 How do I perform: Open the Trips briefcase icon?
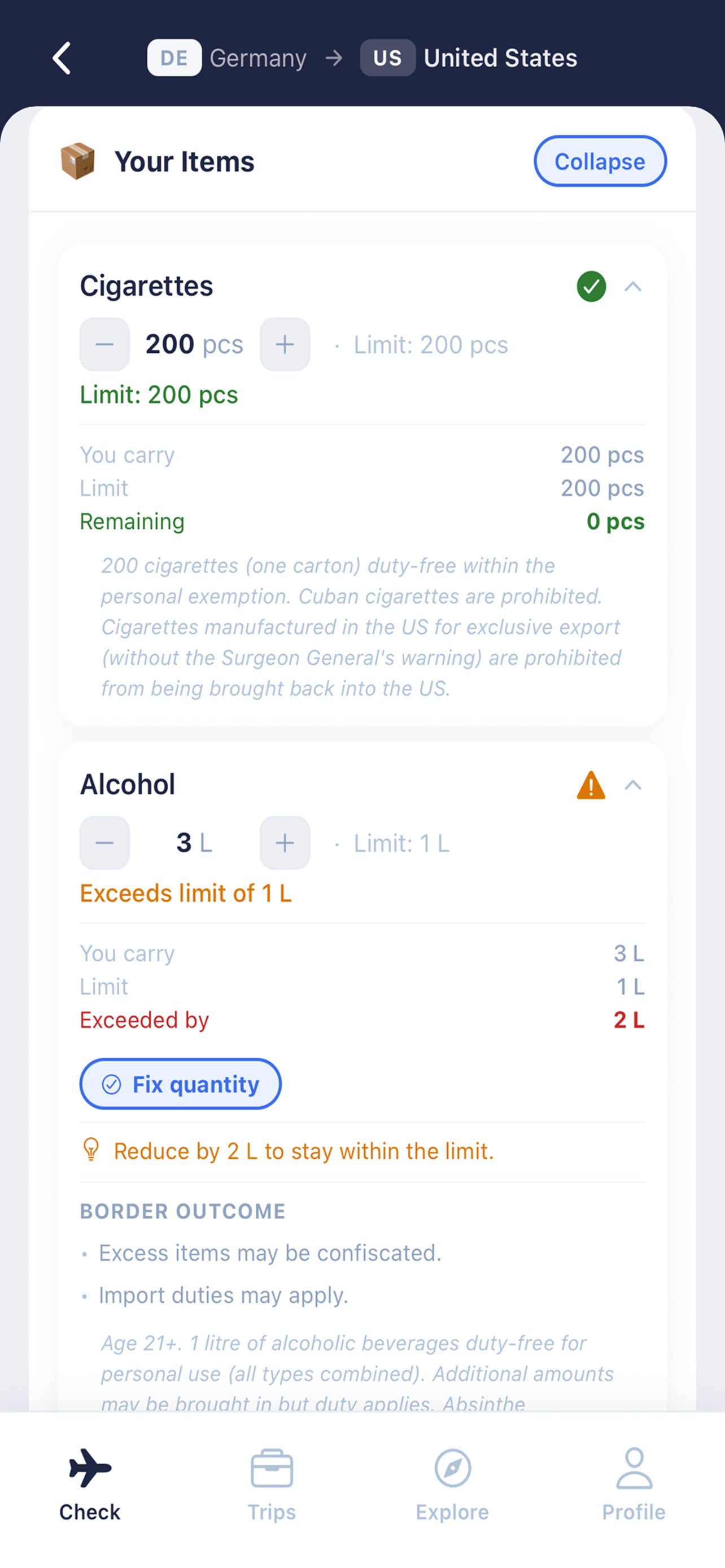(x=272, y=1468)
